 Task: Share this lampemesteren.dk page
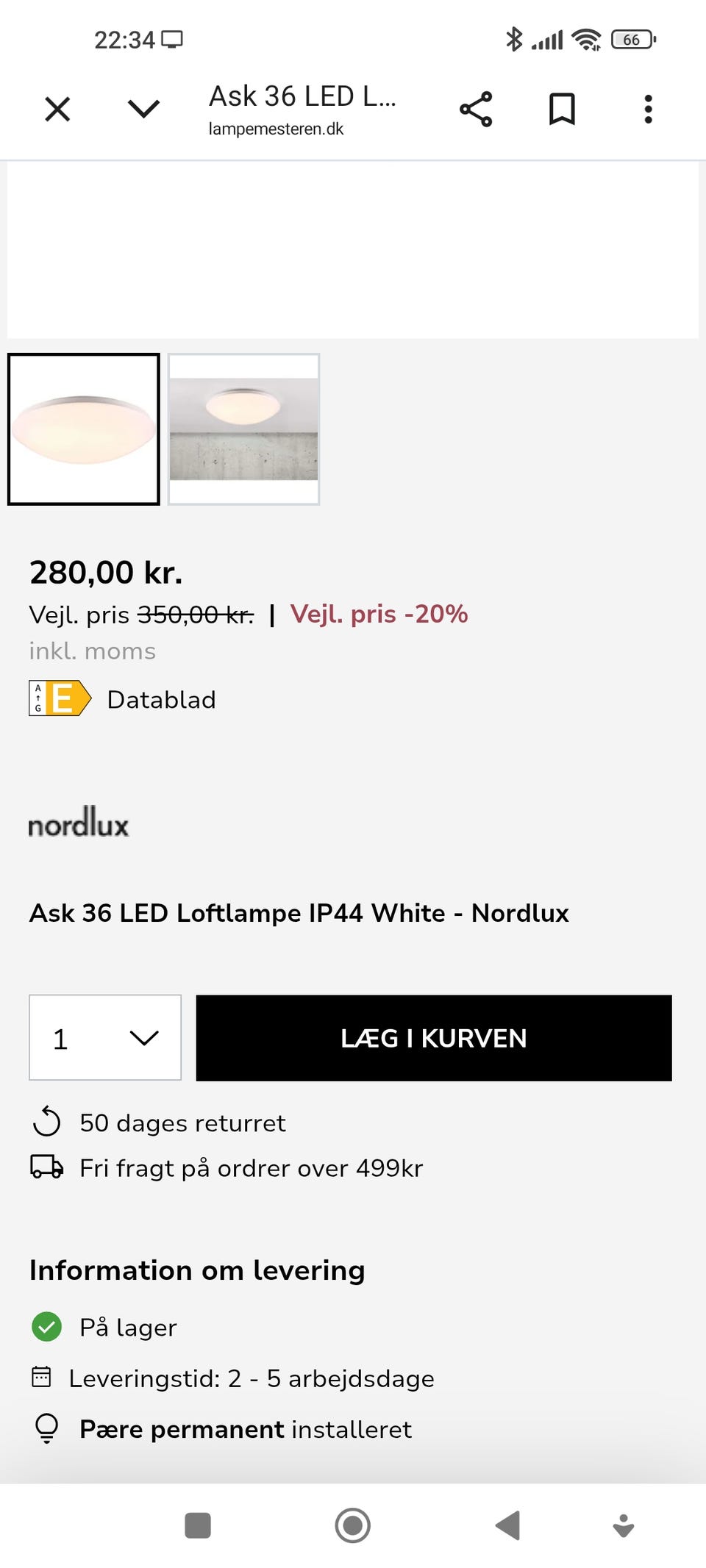tap(476, 110)
